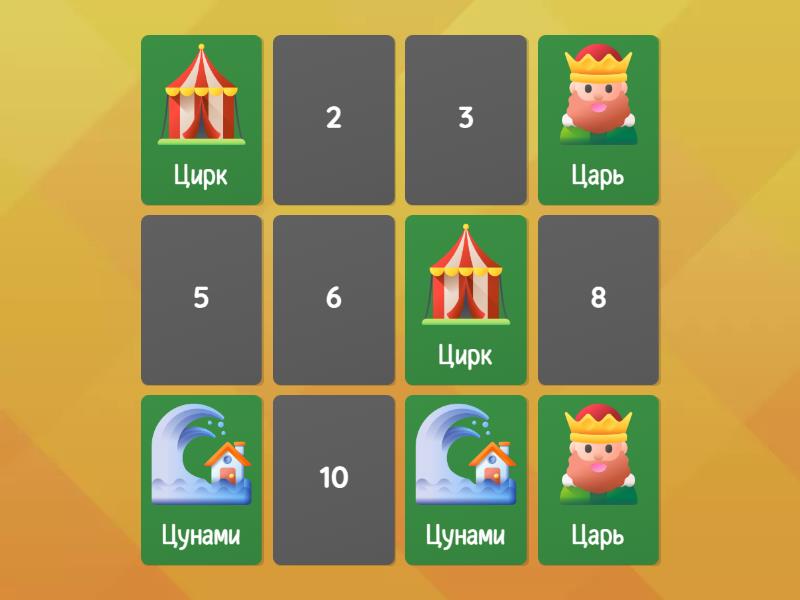This screenshot has height=600, width=800.
Task: Flip card number 8
Action: pos(598,300)
